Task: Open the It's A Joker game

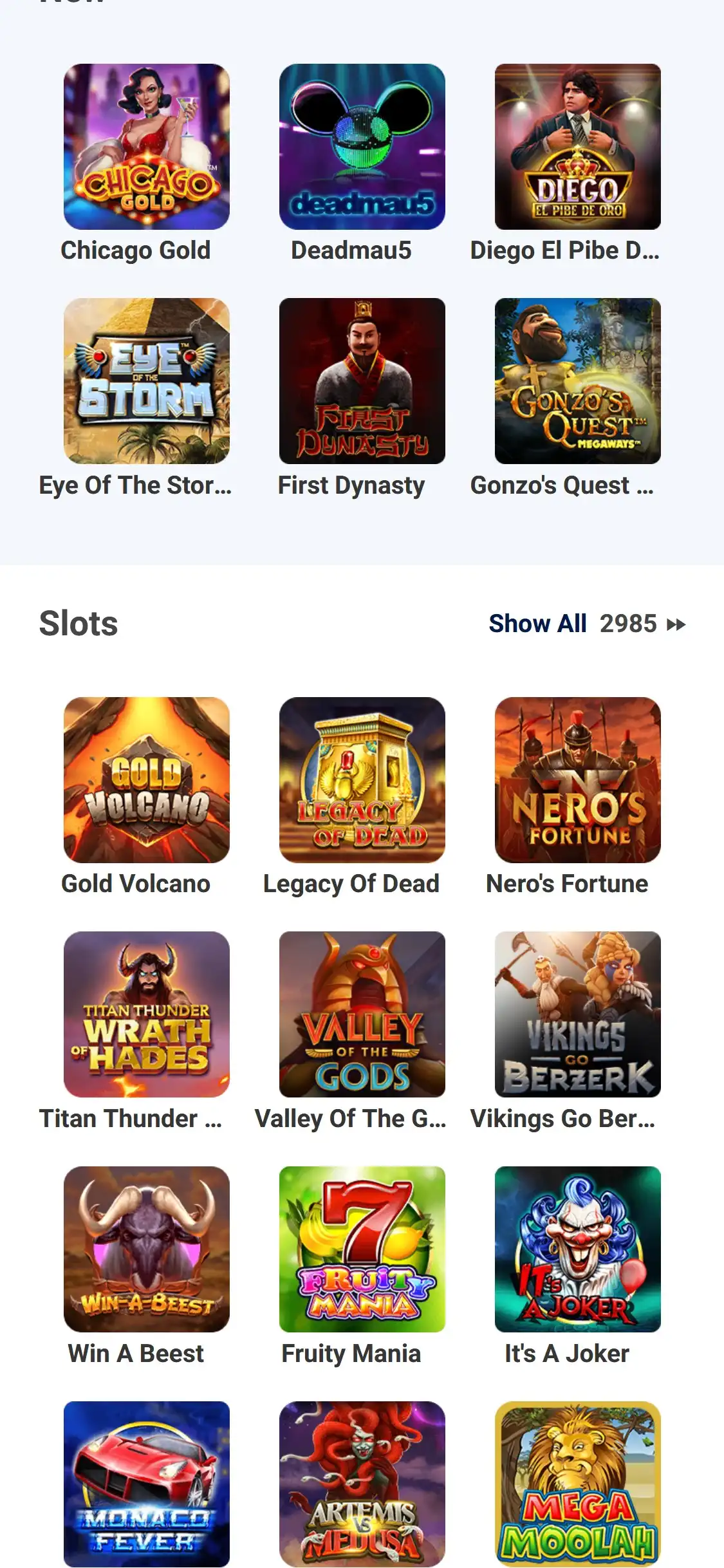Action: click(x=577, y=1249)
